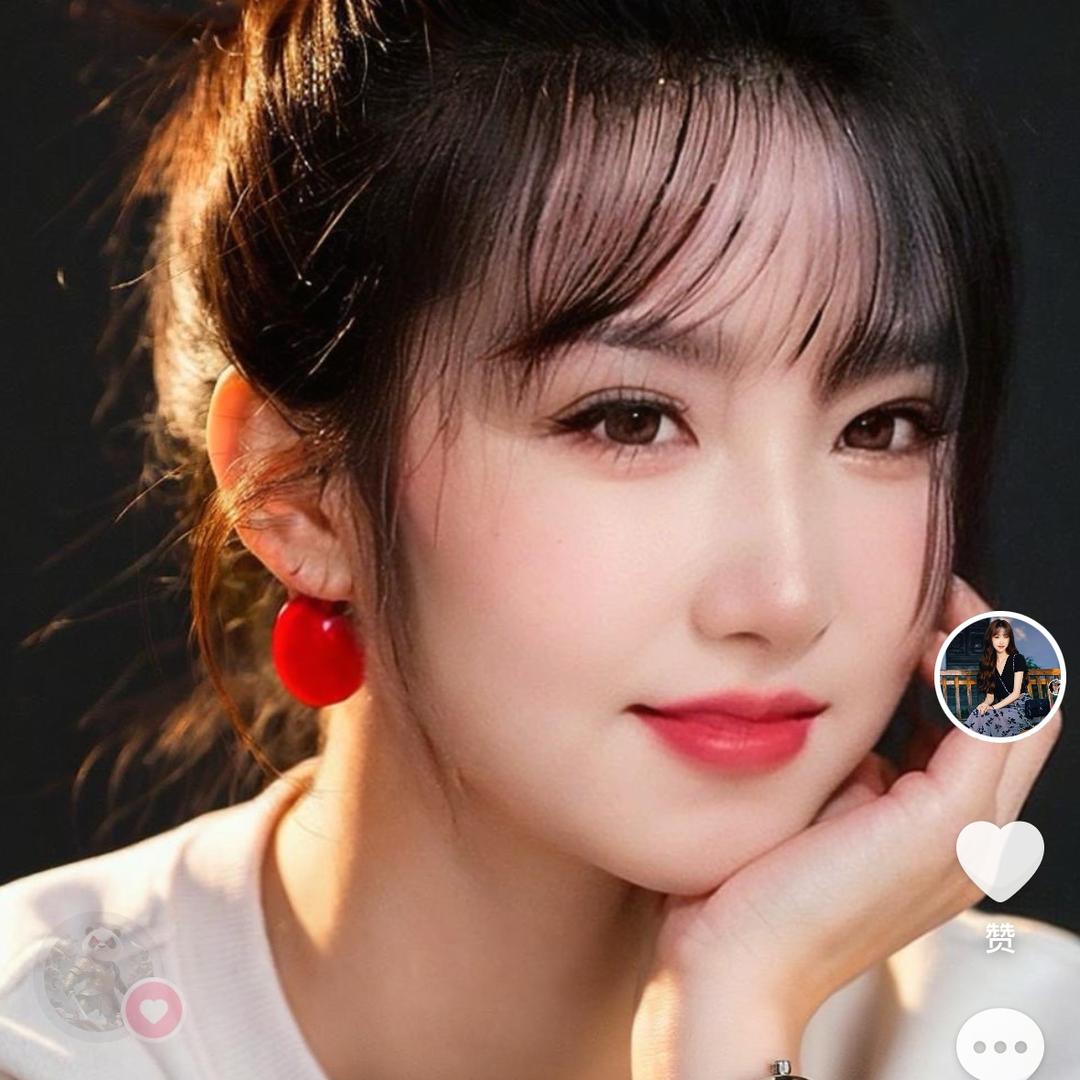This screenshot has width=1080, height=1080.
Task: Open the creator's profile avatar
Action: (999, 677)
